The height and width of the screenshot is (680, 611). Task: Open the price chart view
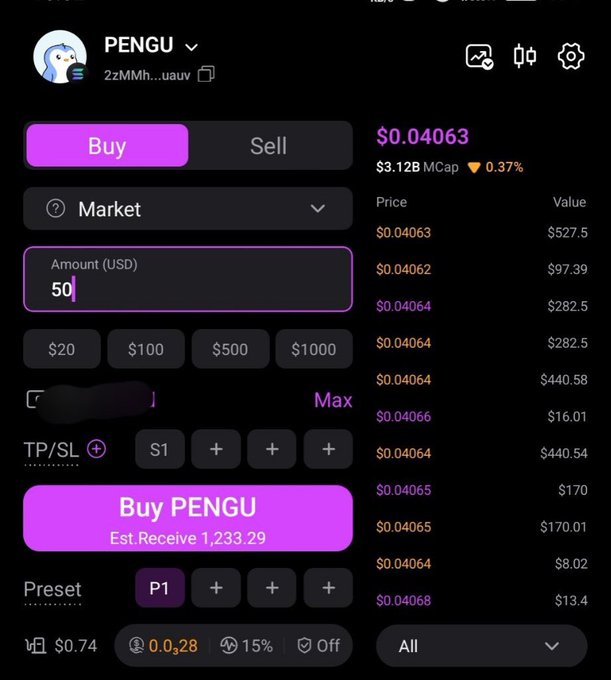[480, 56]
